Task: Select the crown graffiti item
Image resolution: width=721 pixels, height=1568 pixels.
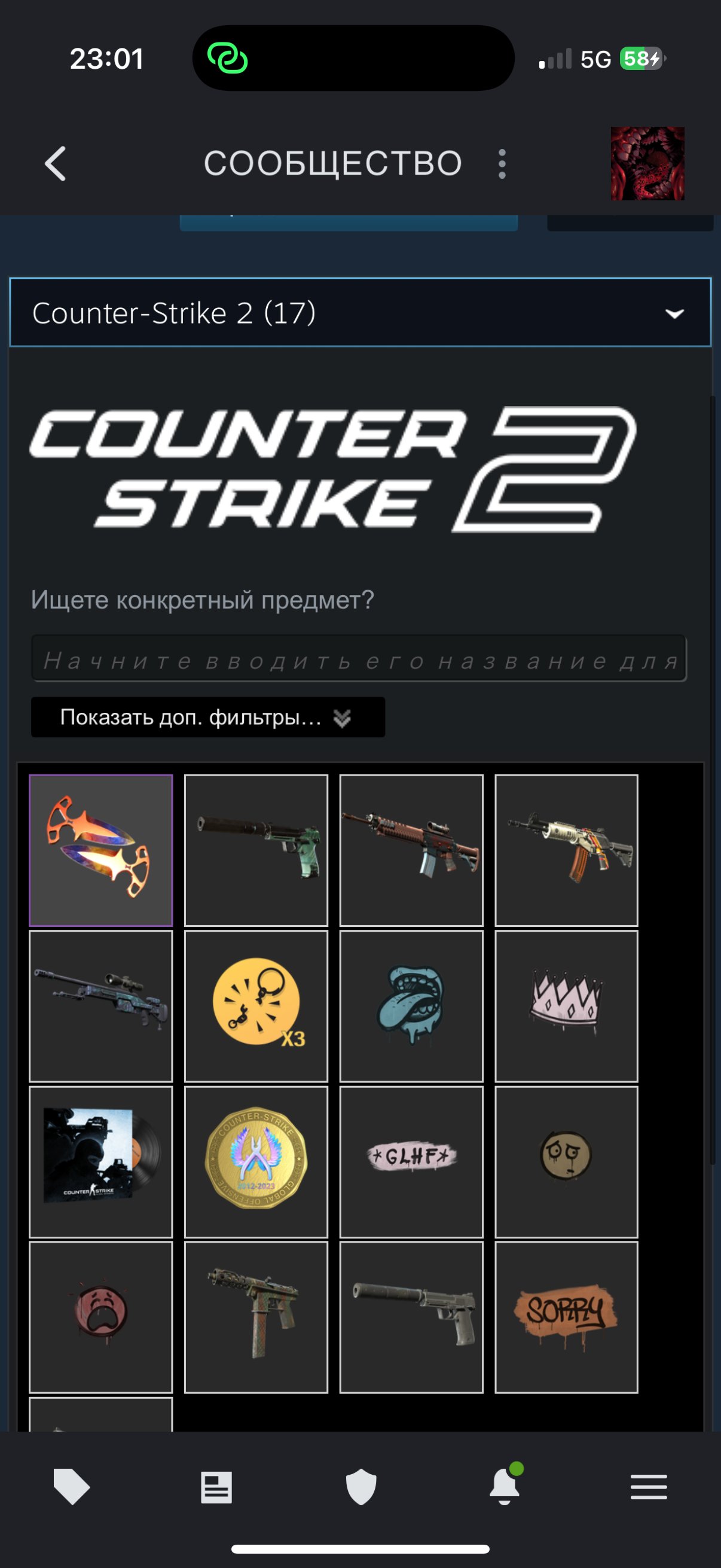Action: 566,1006
